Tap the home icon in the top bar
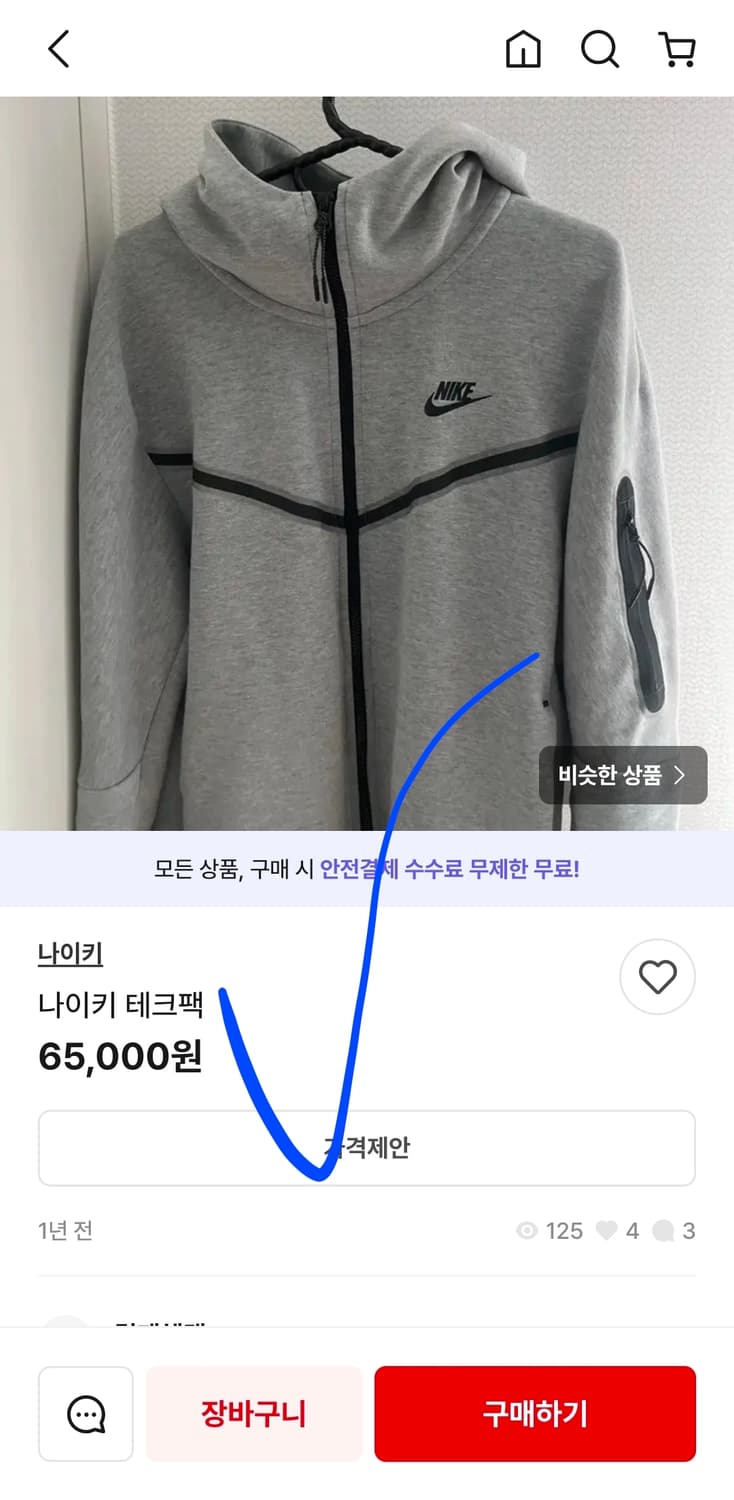This screenshot has width=734, height=1500. click(x=524, y=48)
